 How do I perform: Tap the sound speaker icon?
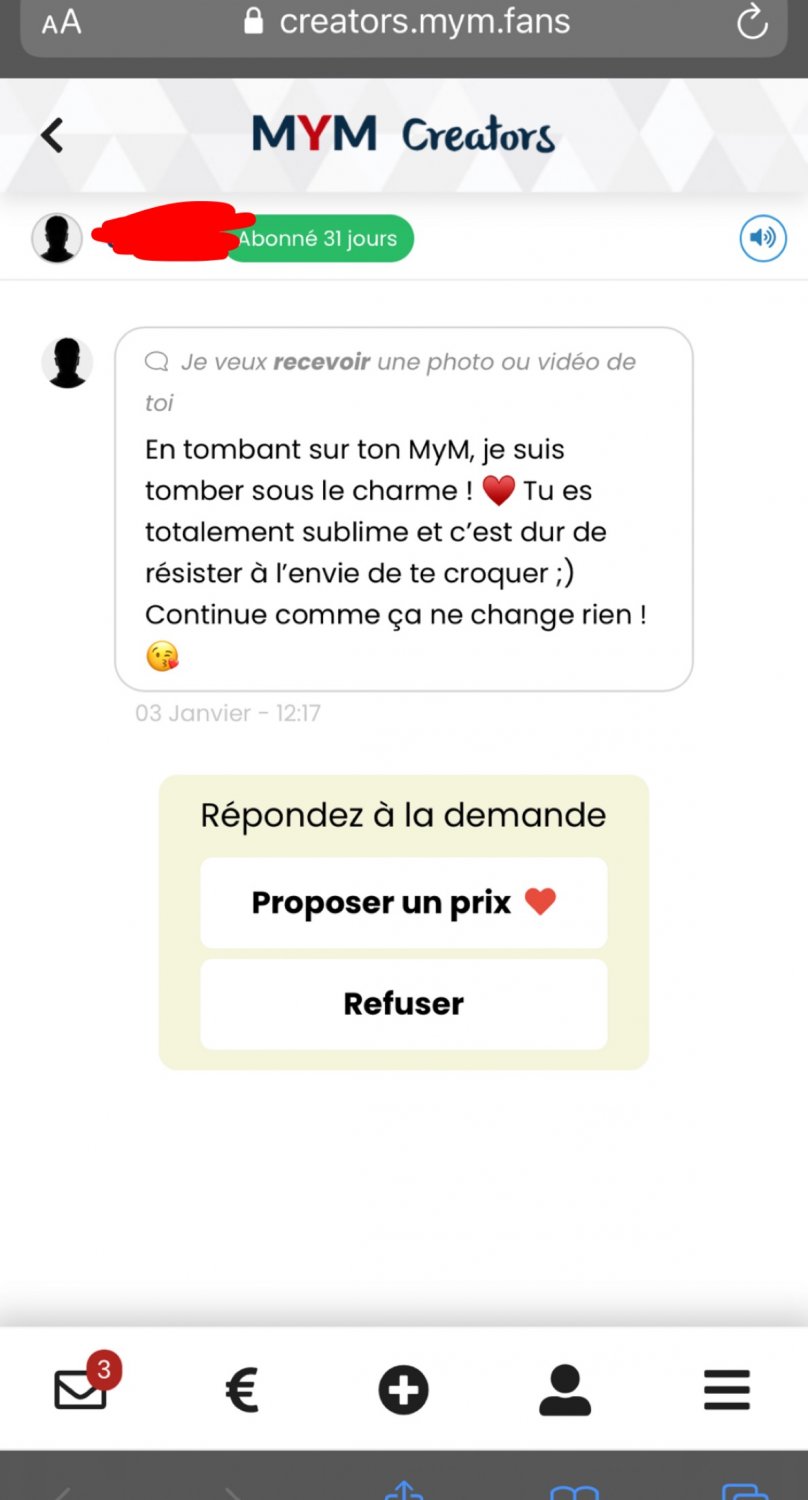point(763,238)
